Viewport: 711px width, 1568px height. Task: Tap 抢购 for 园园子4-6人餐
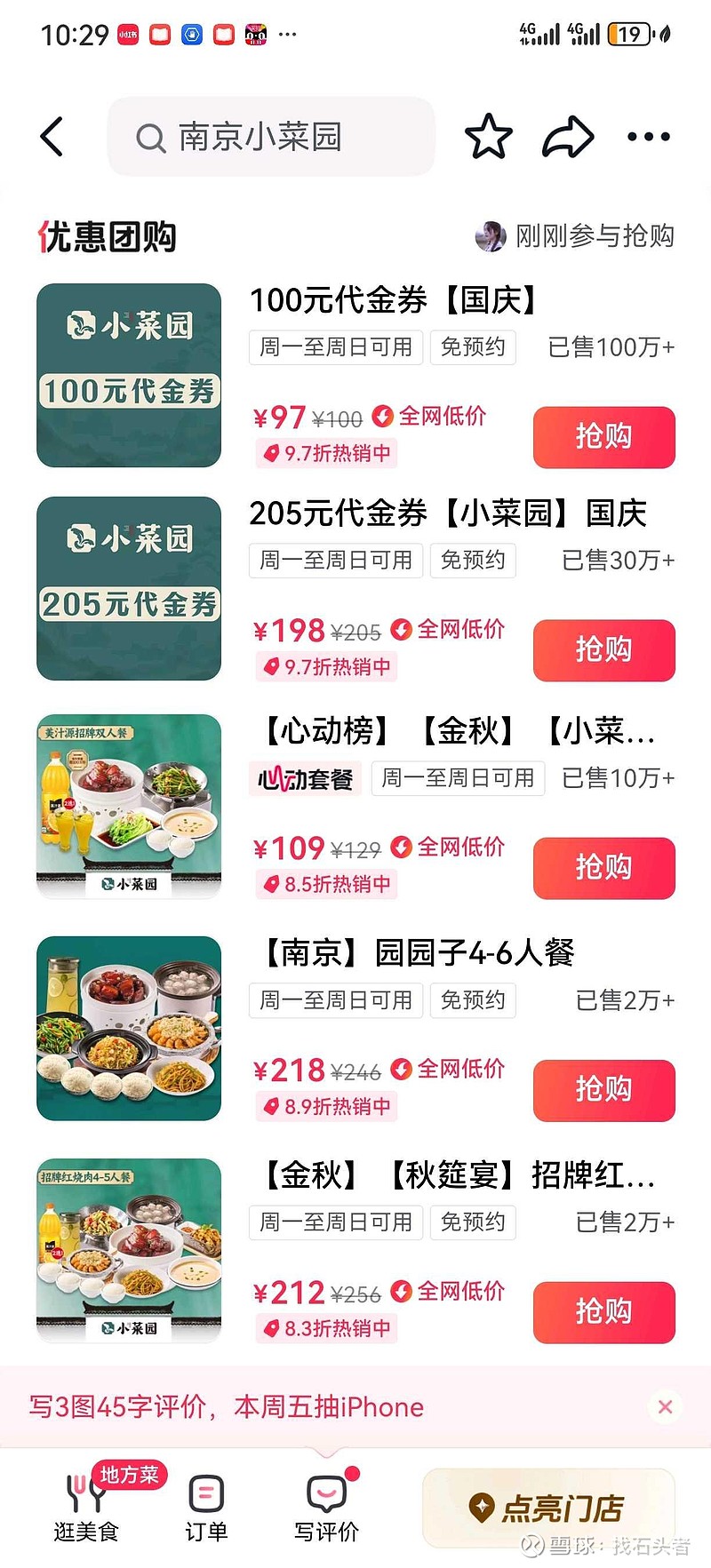(x=603, y=1090)
